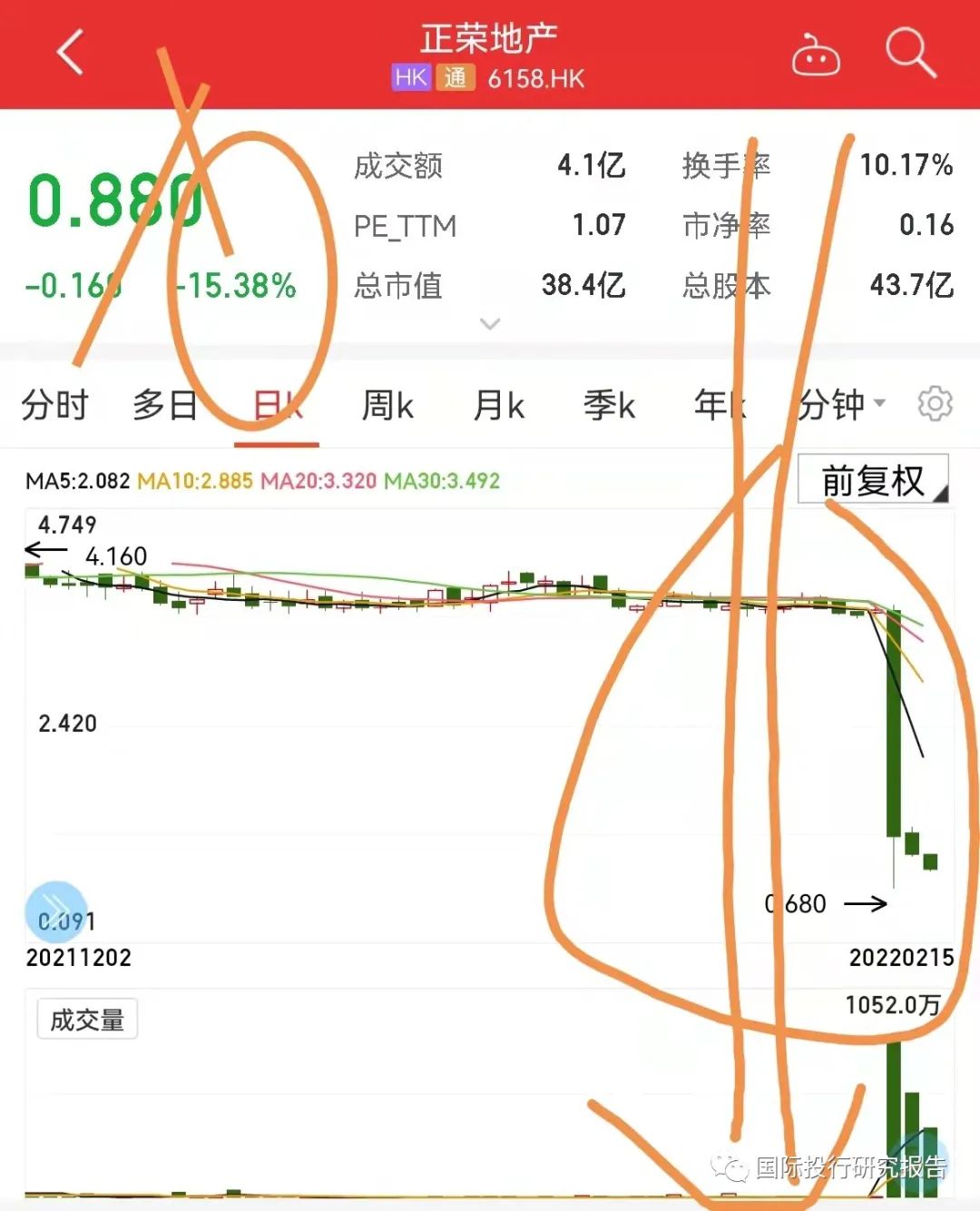The image size is (980, 1211).
Task: Switch to the 分时 chart tab
Action: tap(54, 405)
